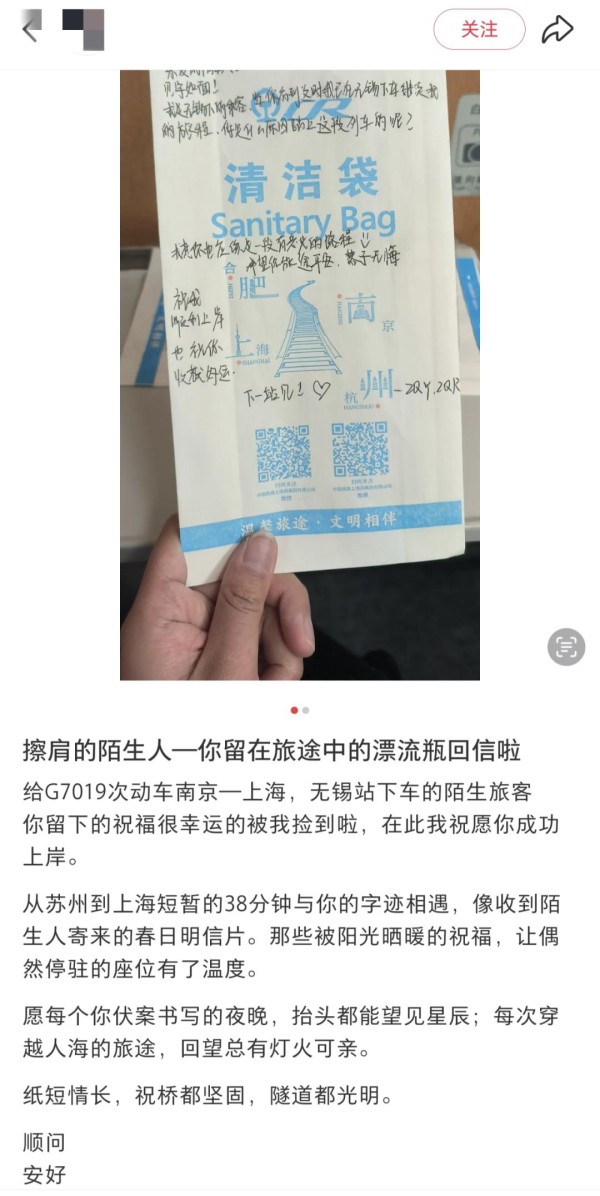Screen dimensions: 600x1196
Task: Follow the author with 关注 button
Action: tap(479, 30)
